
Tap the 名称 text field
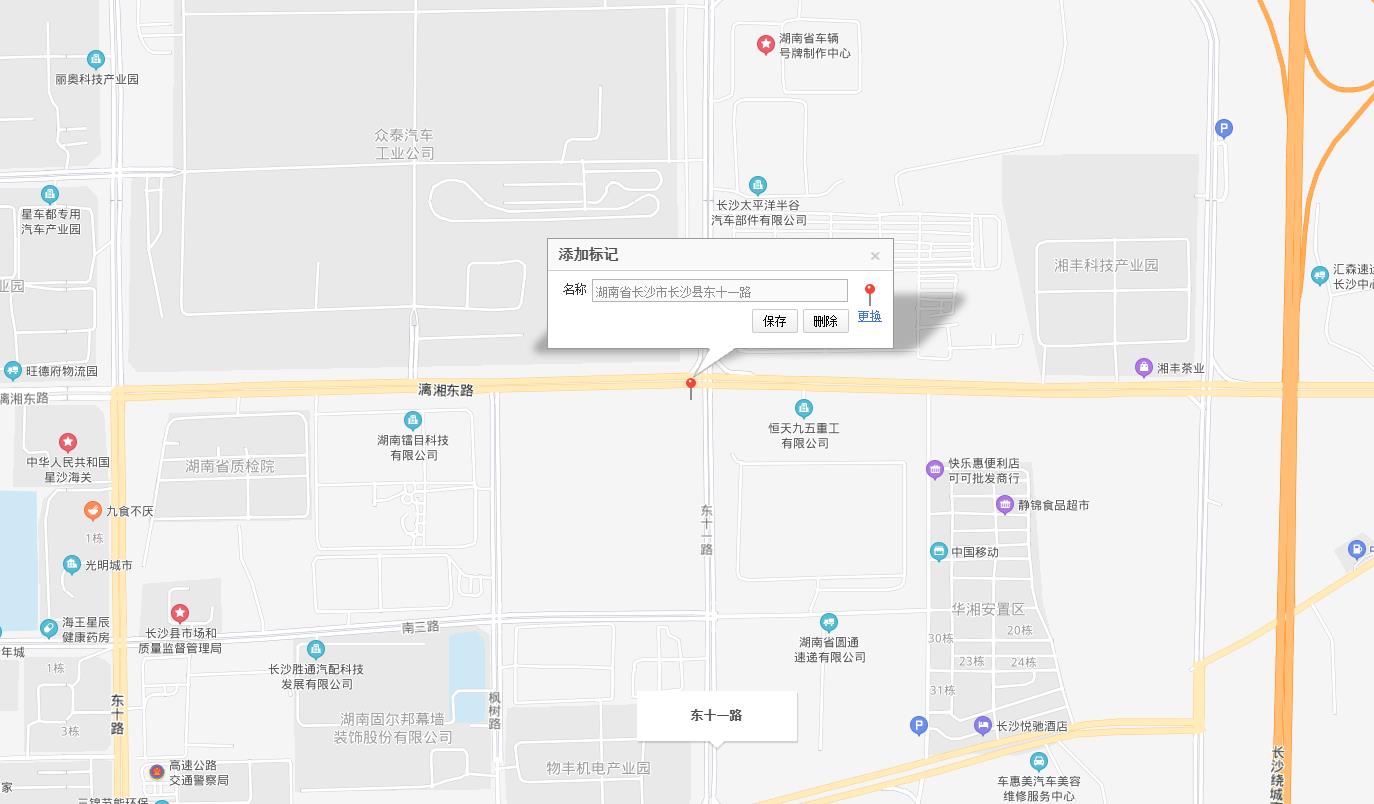[x=719, y=292]
